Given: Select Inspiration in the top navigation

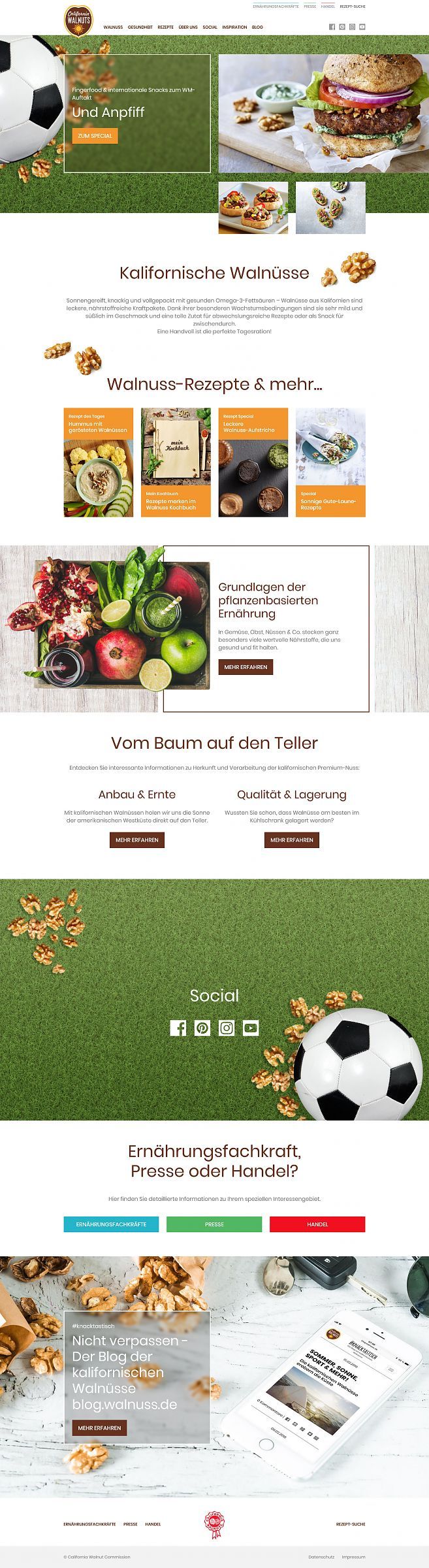Looking at the screenshot, I should 234,27.
